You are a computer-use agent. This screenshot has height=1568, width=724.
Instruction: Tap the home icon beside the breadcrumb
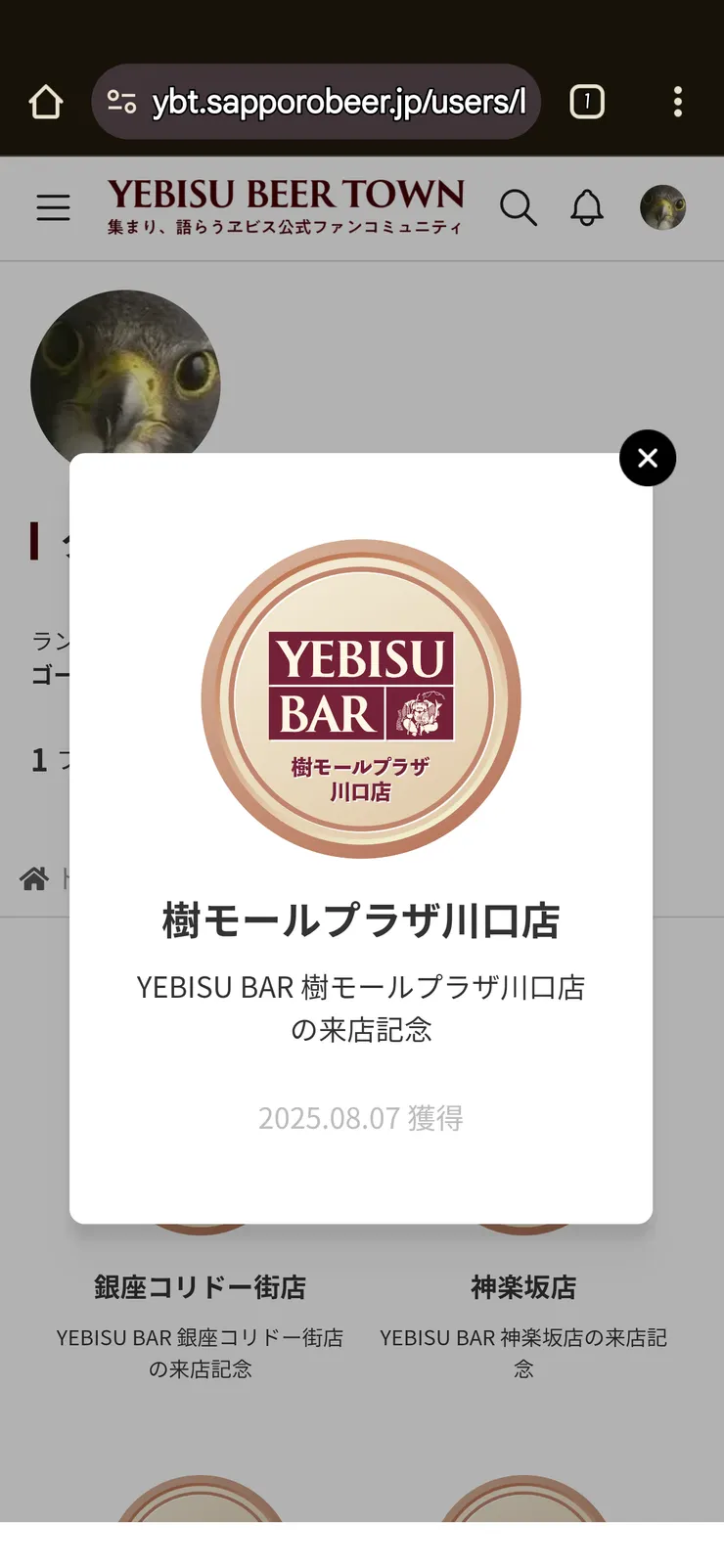tap(34, 878)
